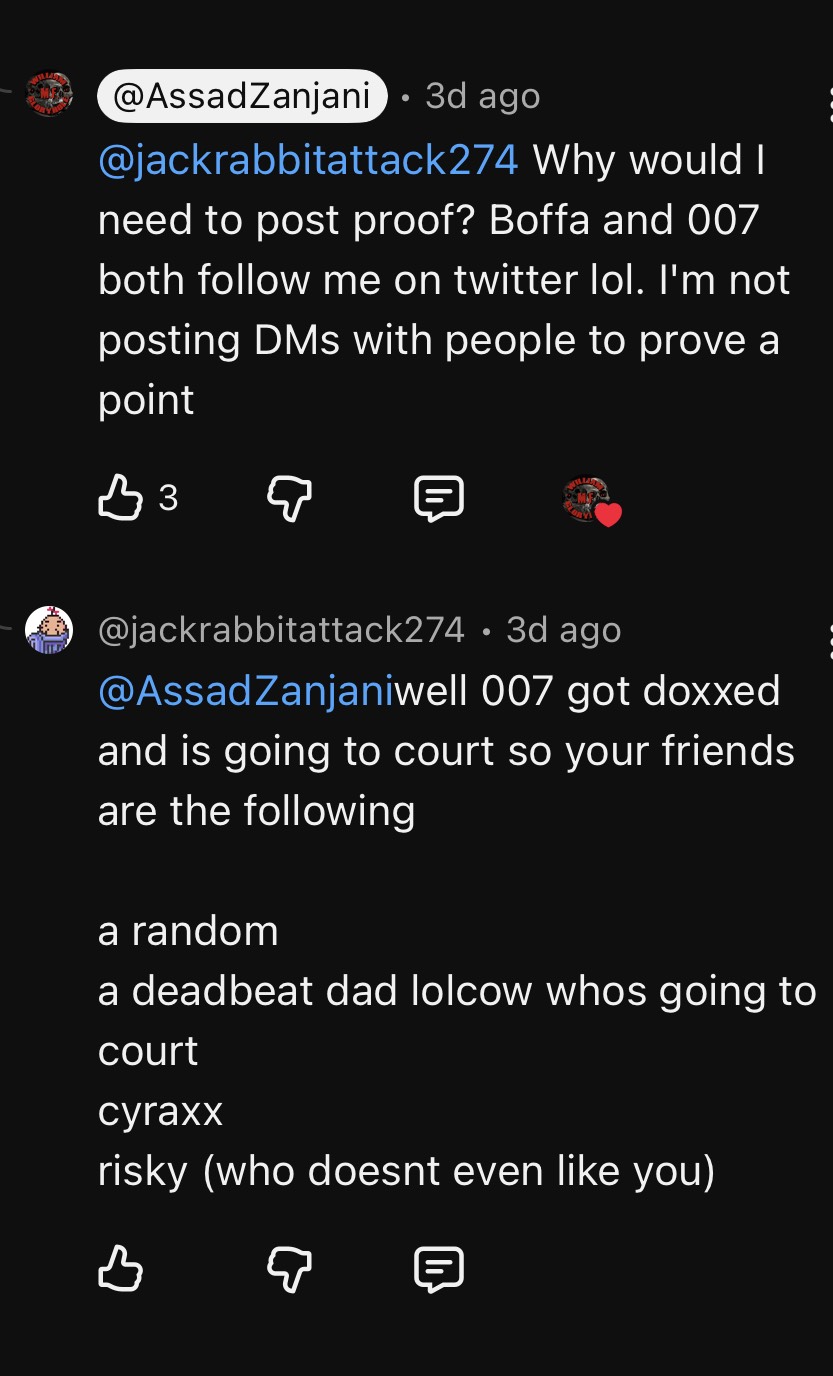Viewport: 833px width, 1376px height.
Task: Open the @jackrabbitattack274 username header
Action: [x=281, y=630]
